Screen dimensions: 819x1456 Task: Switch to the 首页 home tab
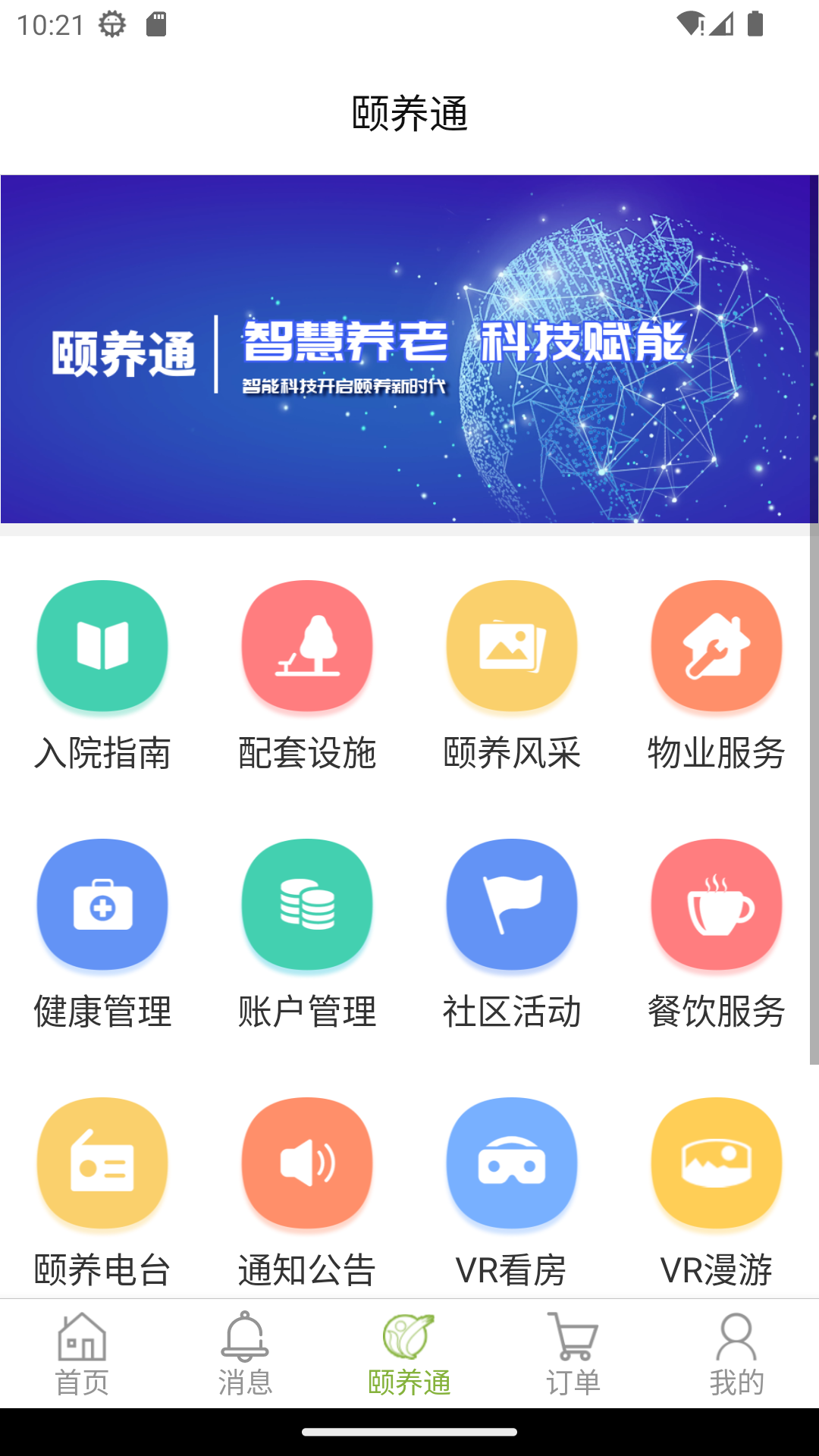[82, 1357]
